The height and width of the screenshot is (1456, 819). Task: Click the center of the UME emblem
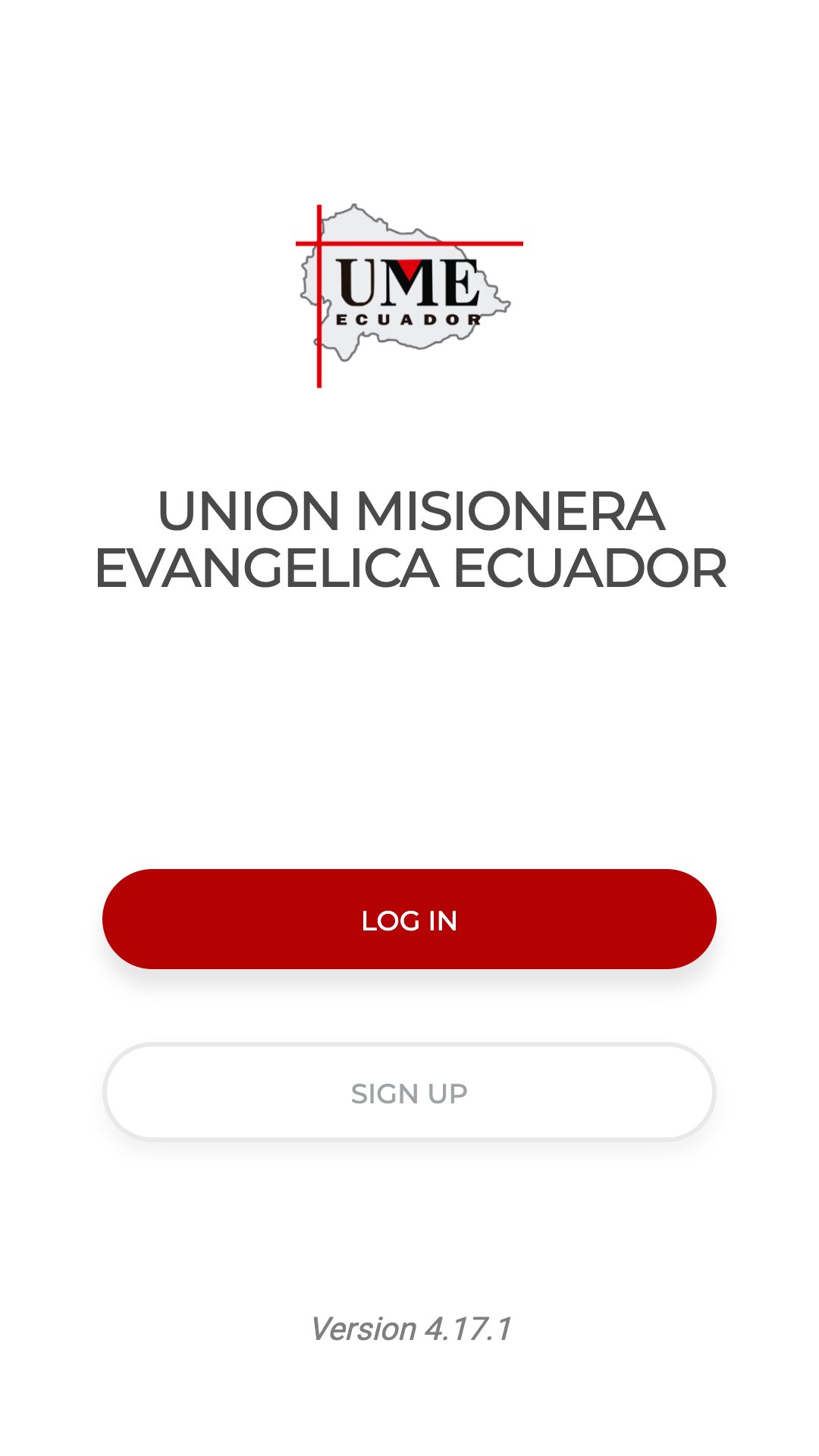[x=409, y=292]
